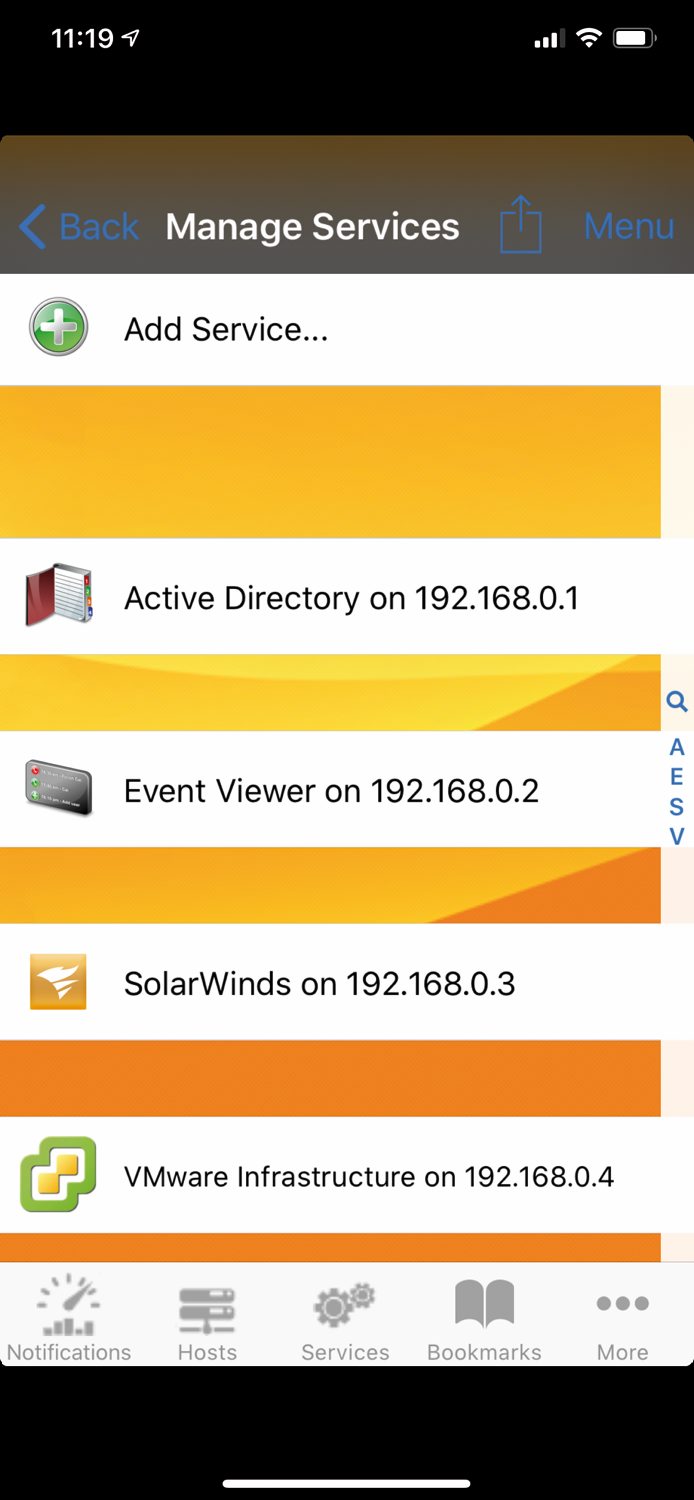Open Event Viewer on 192.168.0.2
The image size is (694, 1500).
tap(330, 790)
